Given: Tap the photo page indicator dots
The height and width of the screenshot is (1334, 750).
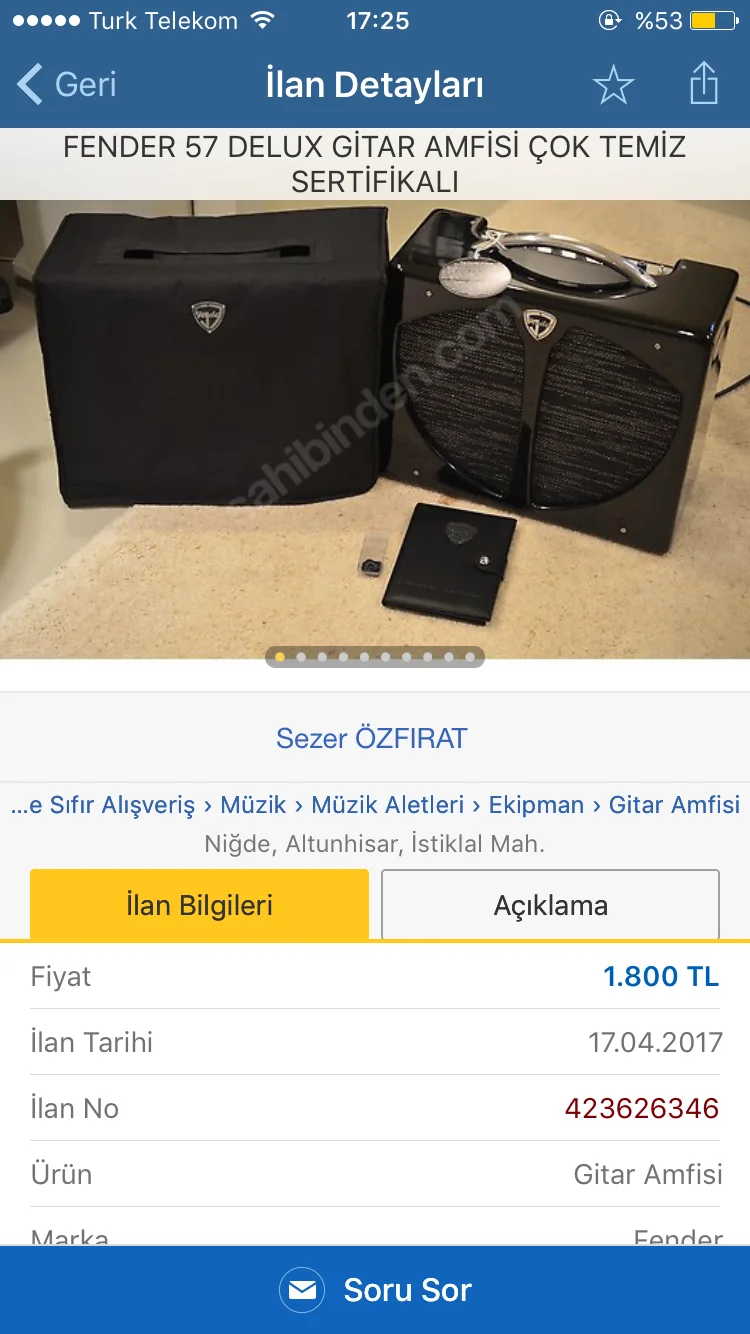Looking at the screenshot, I should [x=375, y=657].
